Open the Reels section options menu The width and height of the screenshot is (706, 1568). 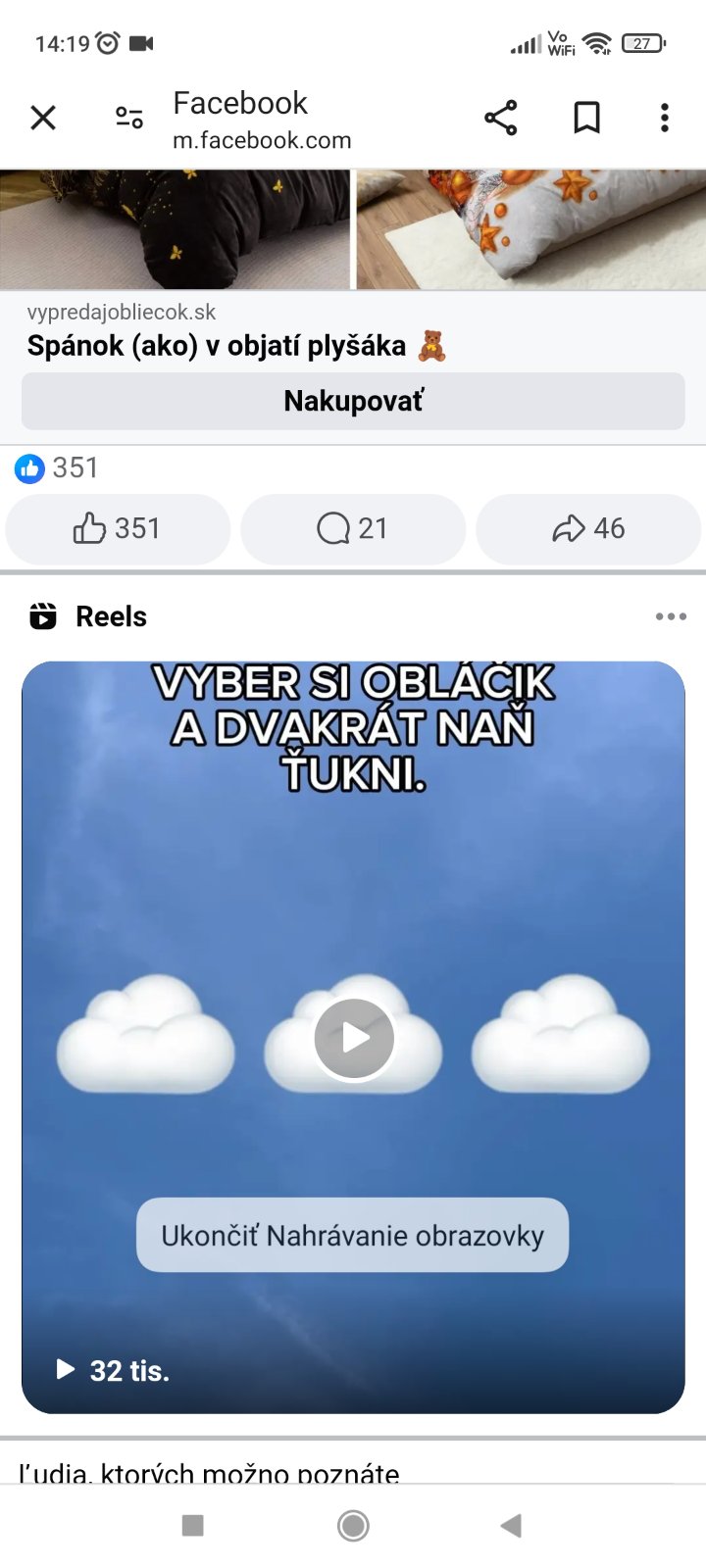click(x=671, y=616)
